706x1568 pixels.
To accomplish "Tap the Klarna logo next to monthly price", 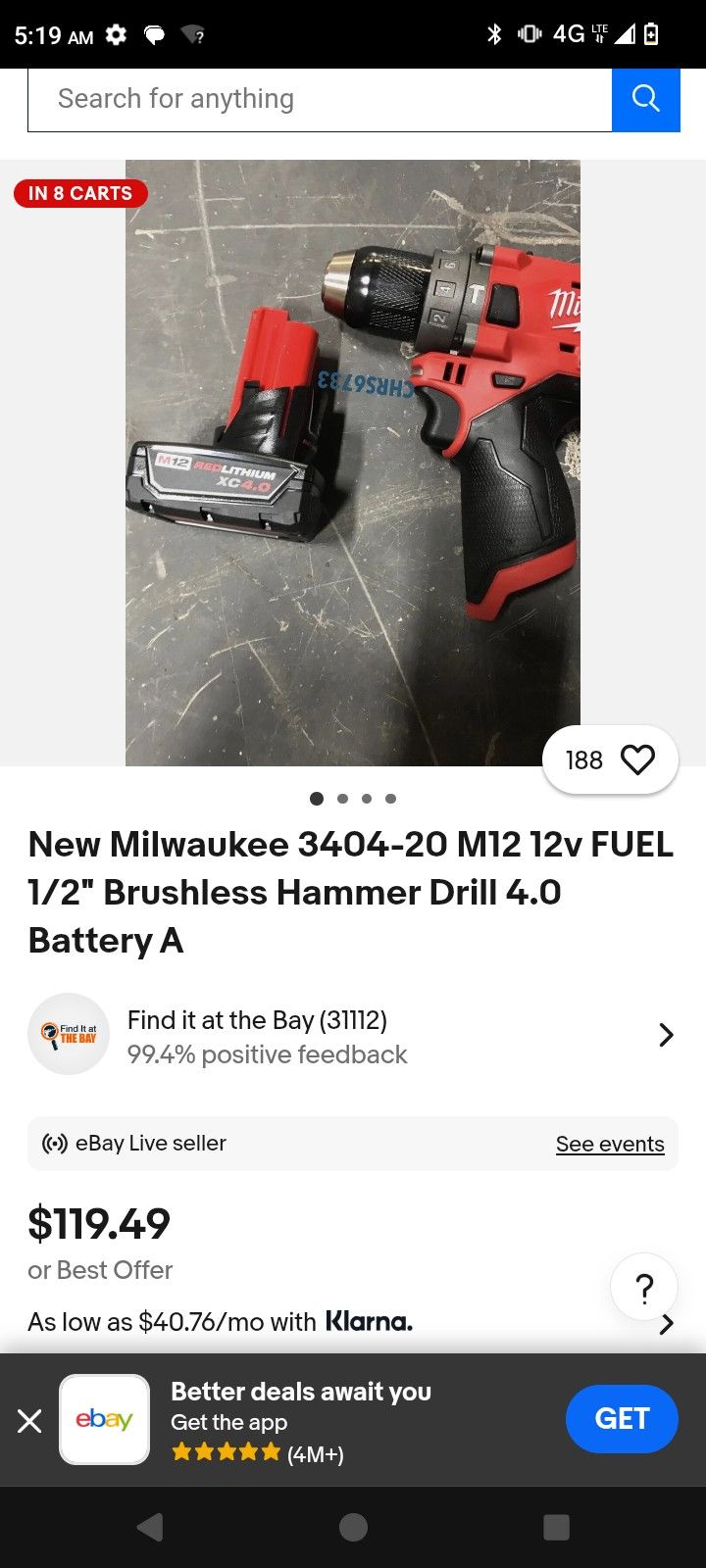I will click(369, 1320).
